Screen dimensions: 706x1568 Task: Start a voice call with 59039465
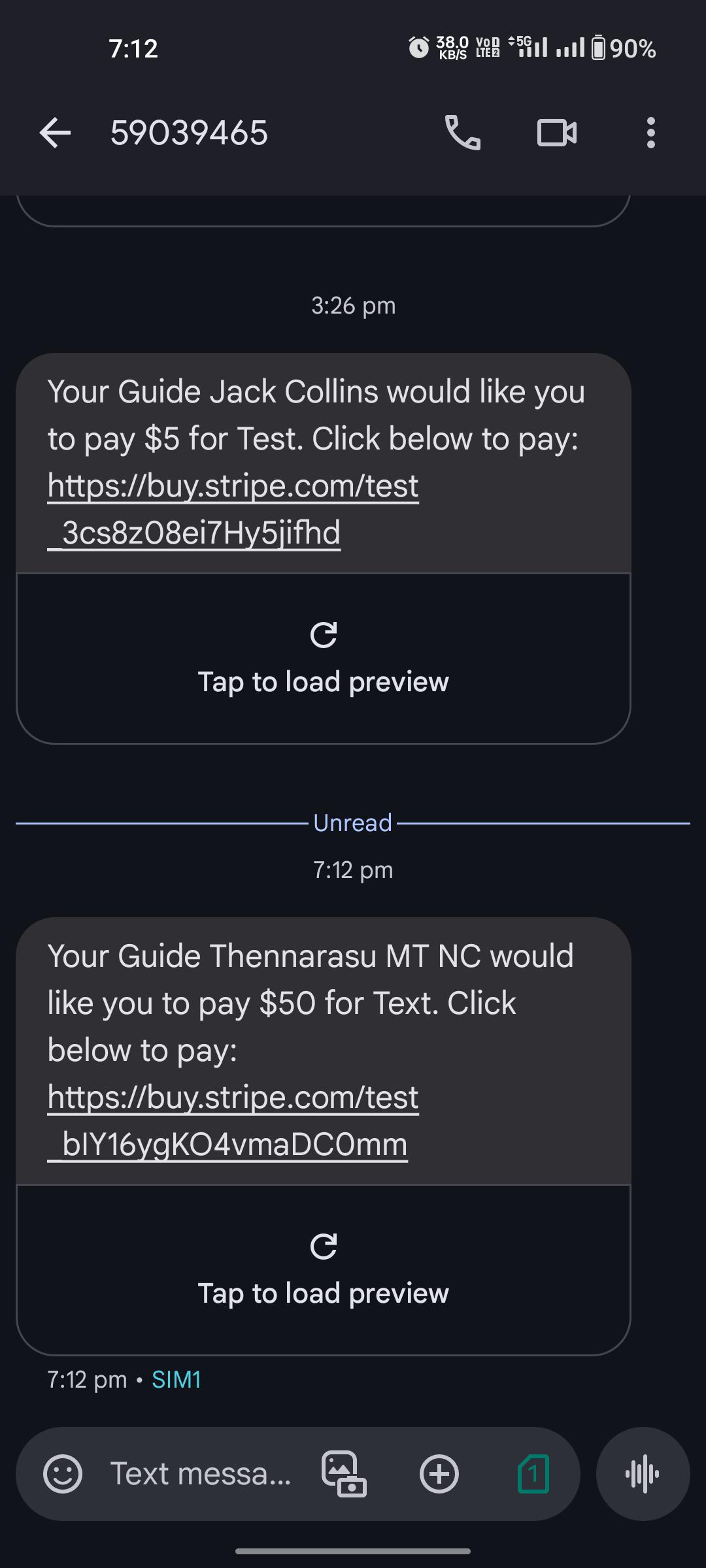pyautogui.click(x=462, y=133)
